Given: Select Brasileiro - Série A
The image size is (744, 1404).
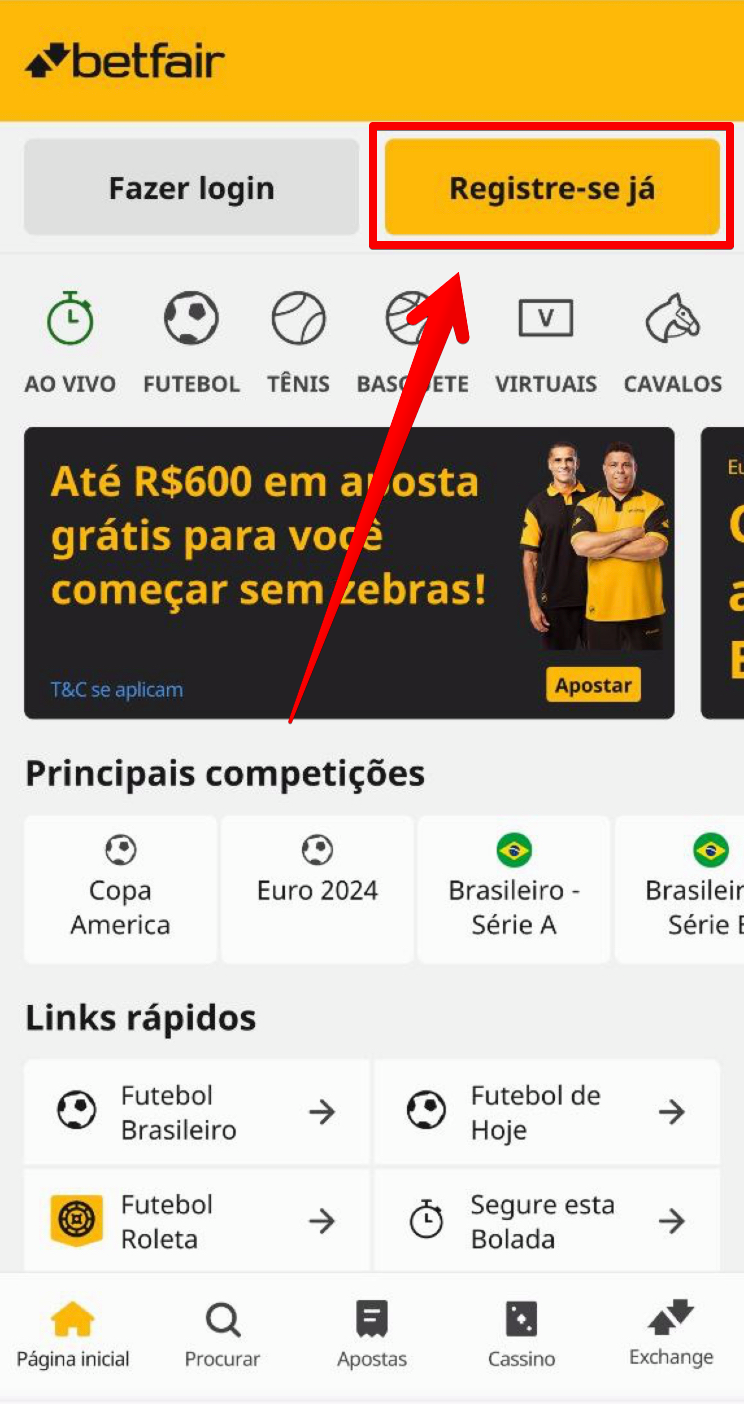Looking at the screenshot, I should [513, 889].
